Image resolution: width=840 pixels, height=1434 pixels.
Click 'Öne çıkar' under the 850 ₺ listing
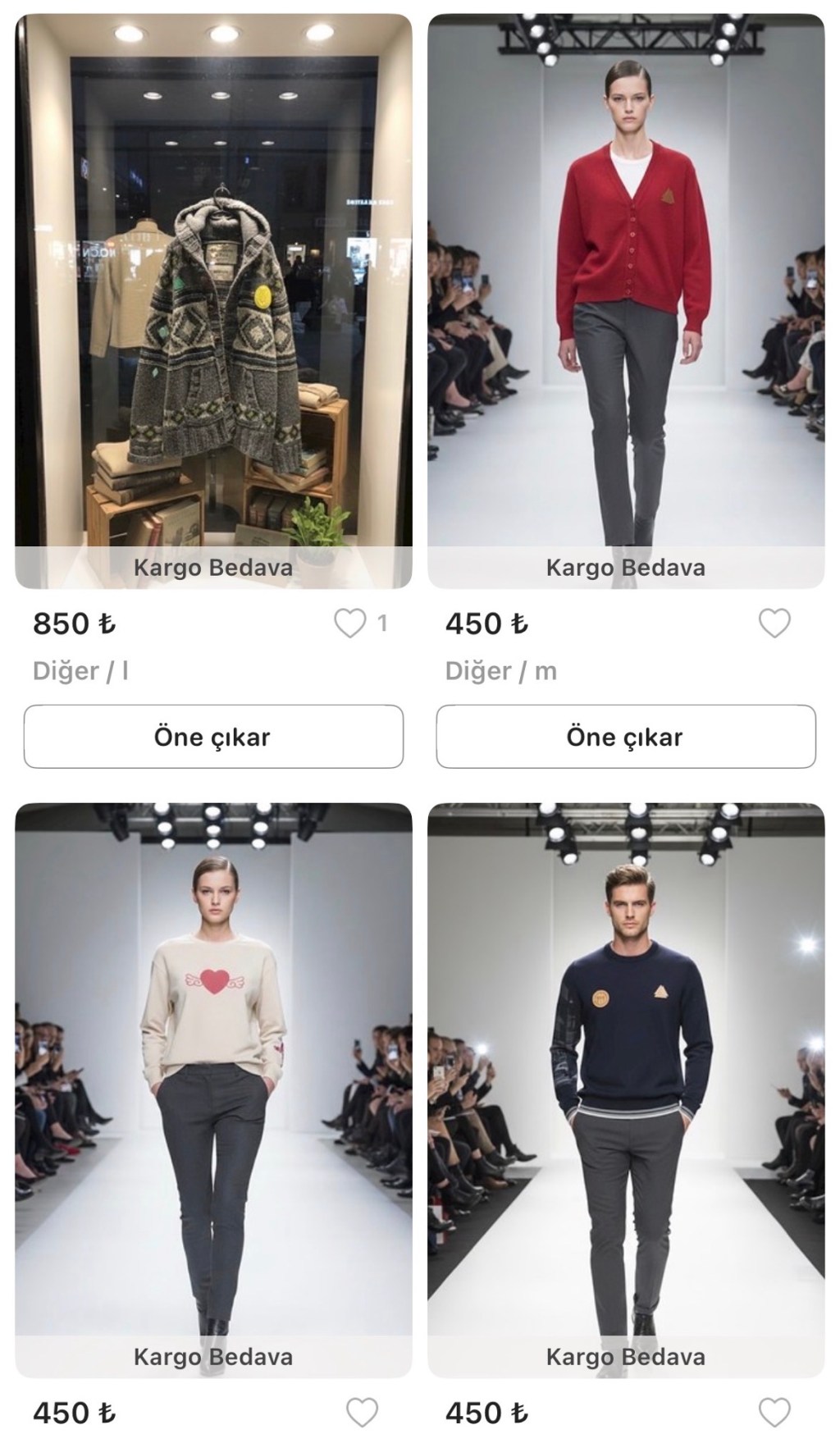[x=213, y=736]
